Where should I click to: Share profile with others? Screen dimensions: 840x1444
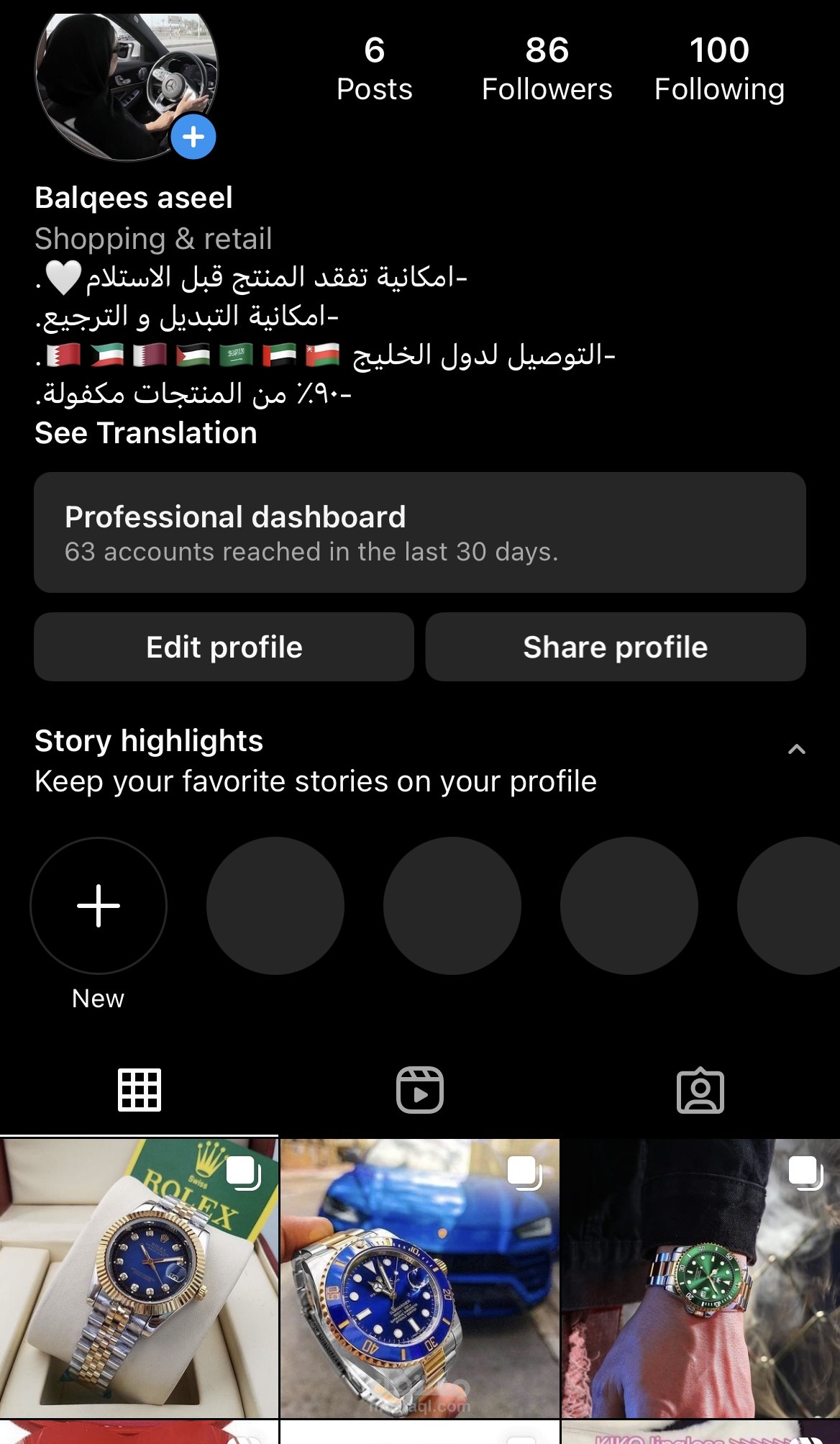click(615, 647)
